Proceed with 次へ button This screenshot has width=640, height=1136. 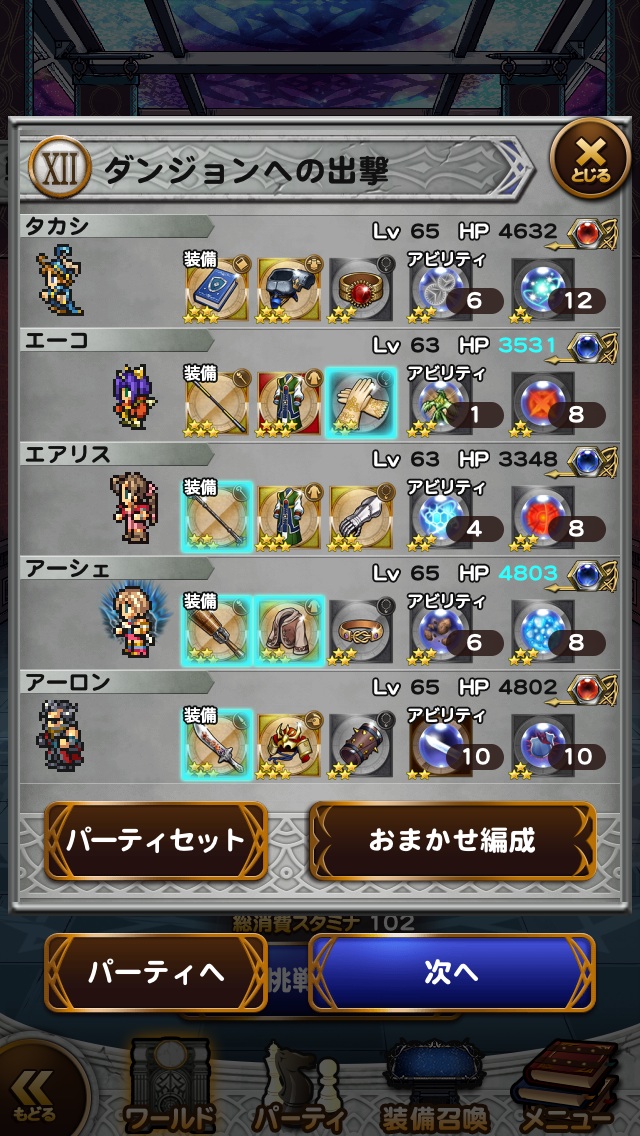click(452, 973)
